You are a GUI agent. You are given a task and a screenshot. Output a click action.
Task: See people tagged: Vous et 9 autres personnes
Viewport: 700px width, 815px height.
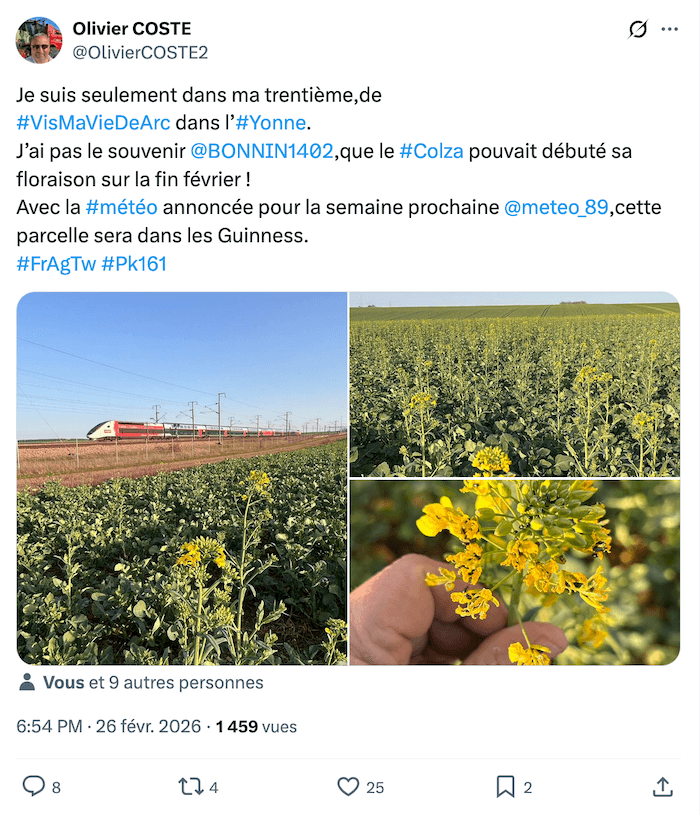pos(142,683)
